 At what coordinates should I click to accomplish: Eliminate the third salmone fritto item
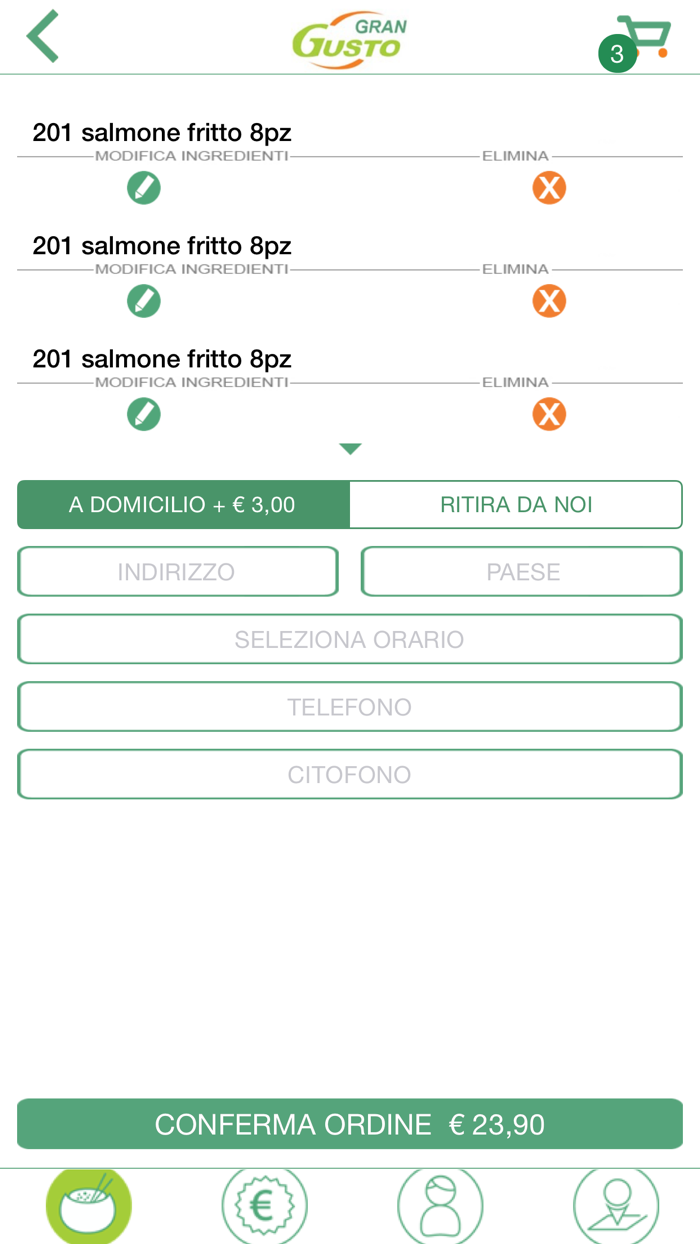[549, 413]
